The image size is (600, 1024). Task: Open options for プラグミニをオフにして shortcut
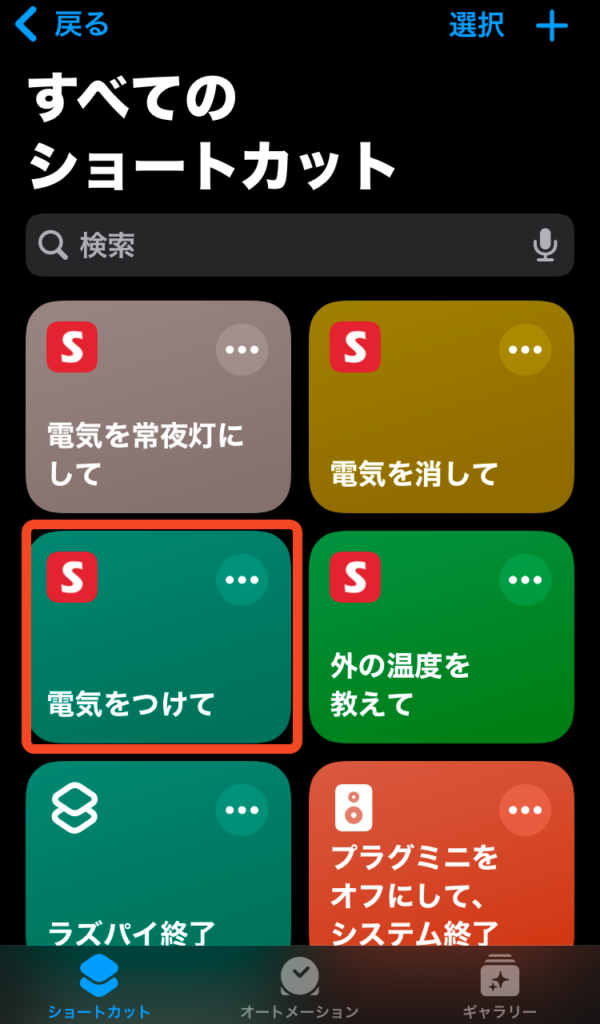524,809
